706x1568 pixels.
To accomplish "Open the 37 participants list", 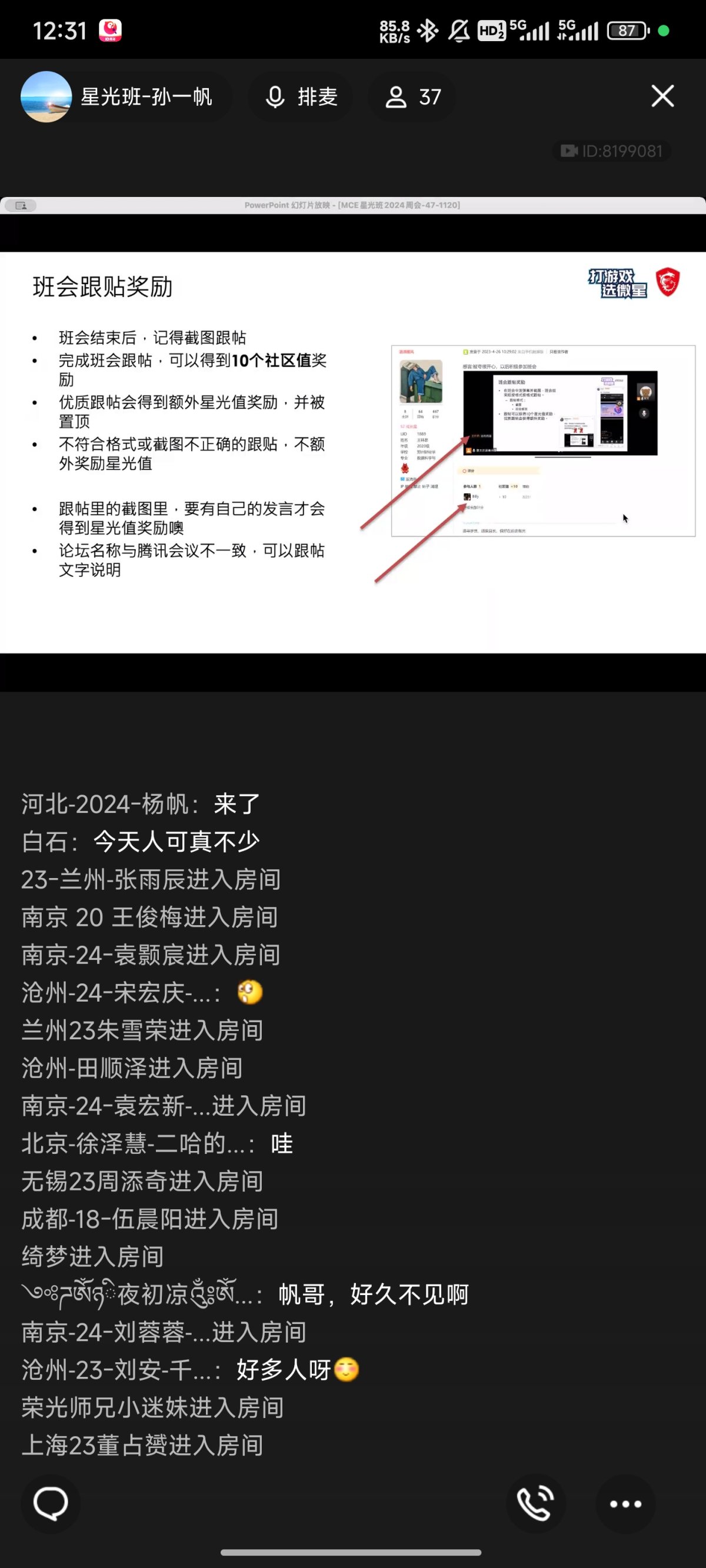I will pos(412,97).
